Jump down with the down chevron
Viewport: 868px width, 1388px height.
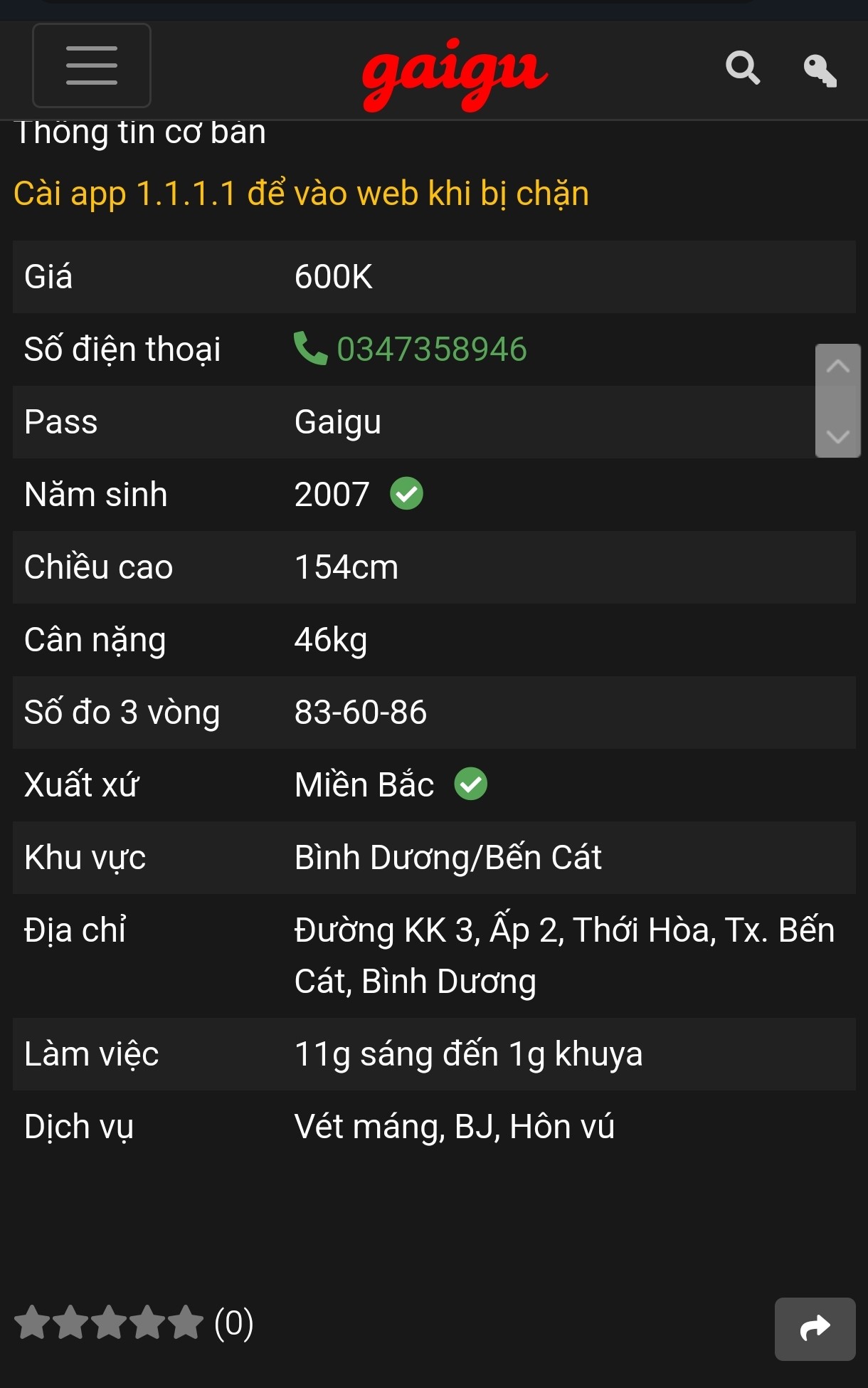click(838, 435)
